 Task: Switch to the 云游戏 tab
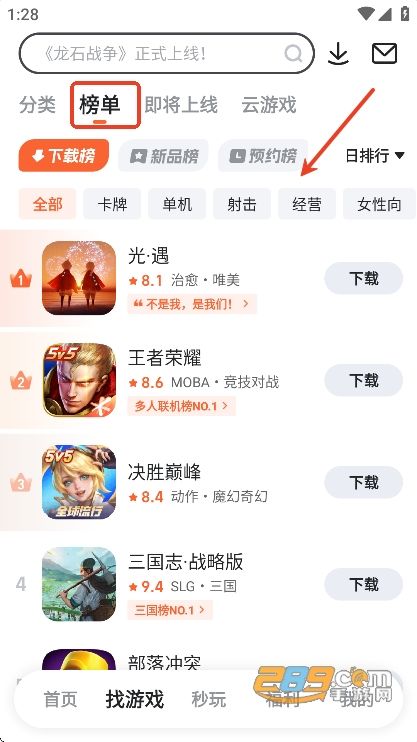point(269,105)
